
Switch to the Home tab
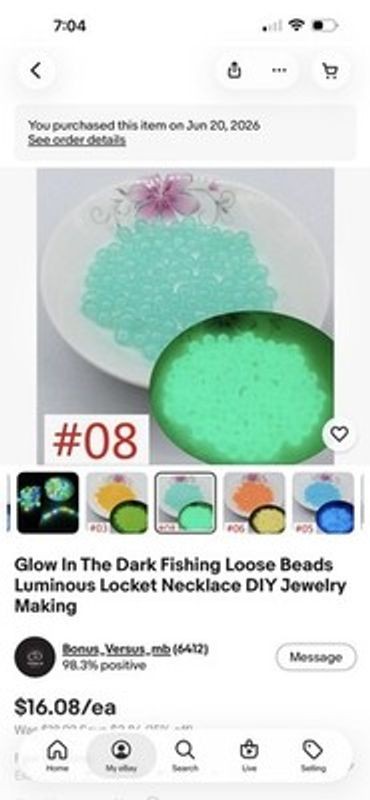[x=57, y=756]
